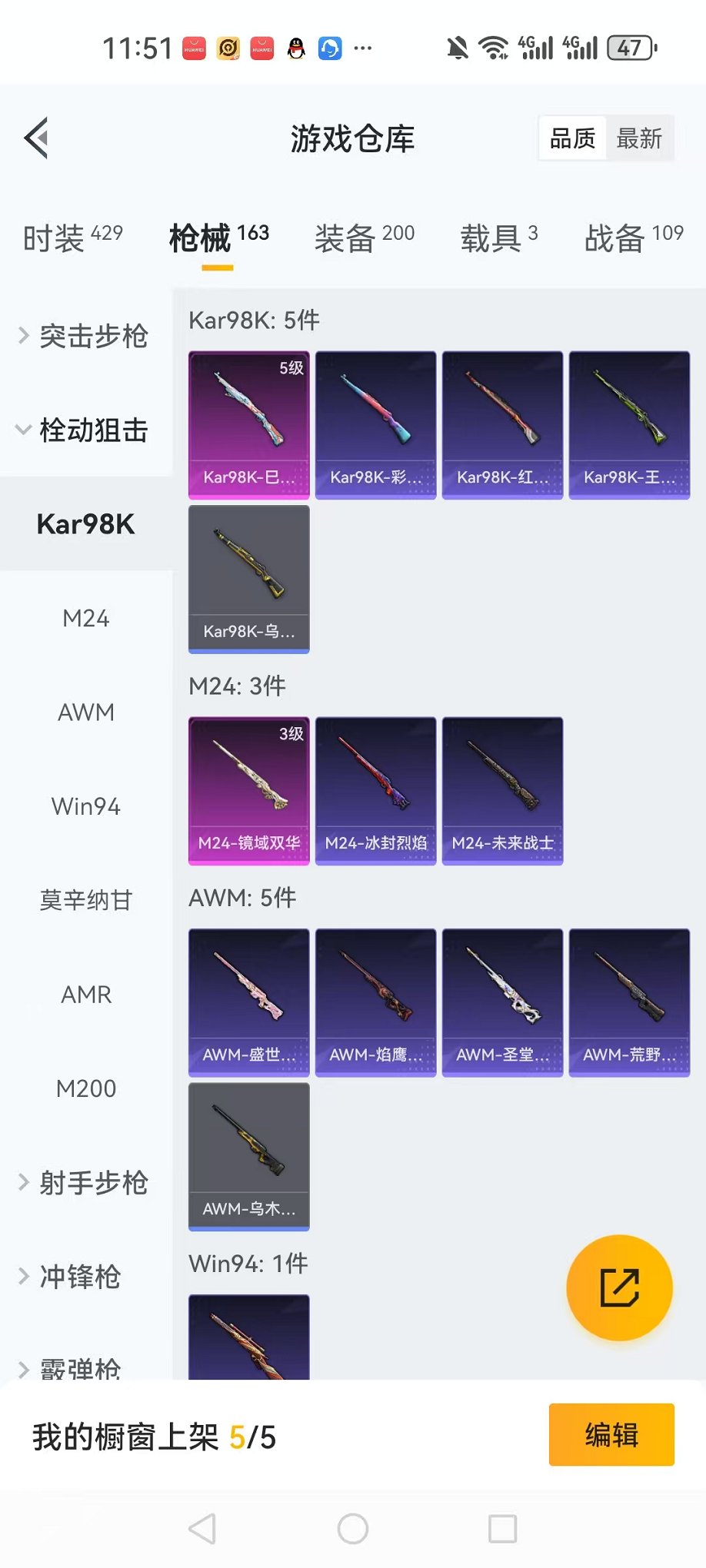Screen dimensions: 706x1568
Task: Sort by 品质
Action: click(x=572, y=138)
